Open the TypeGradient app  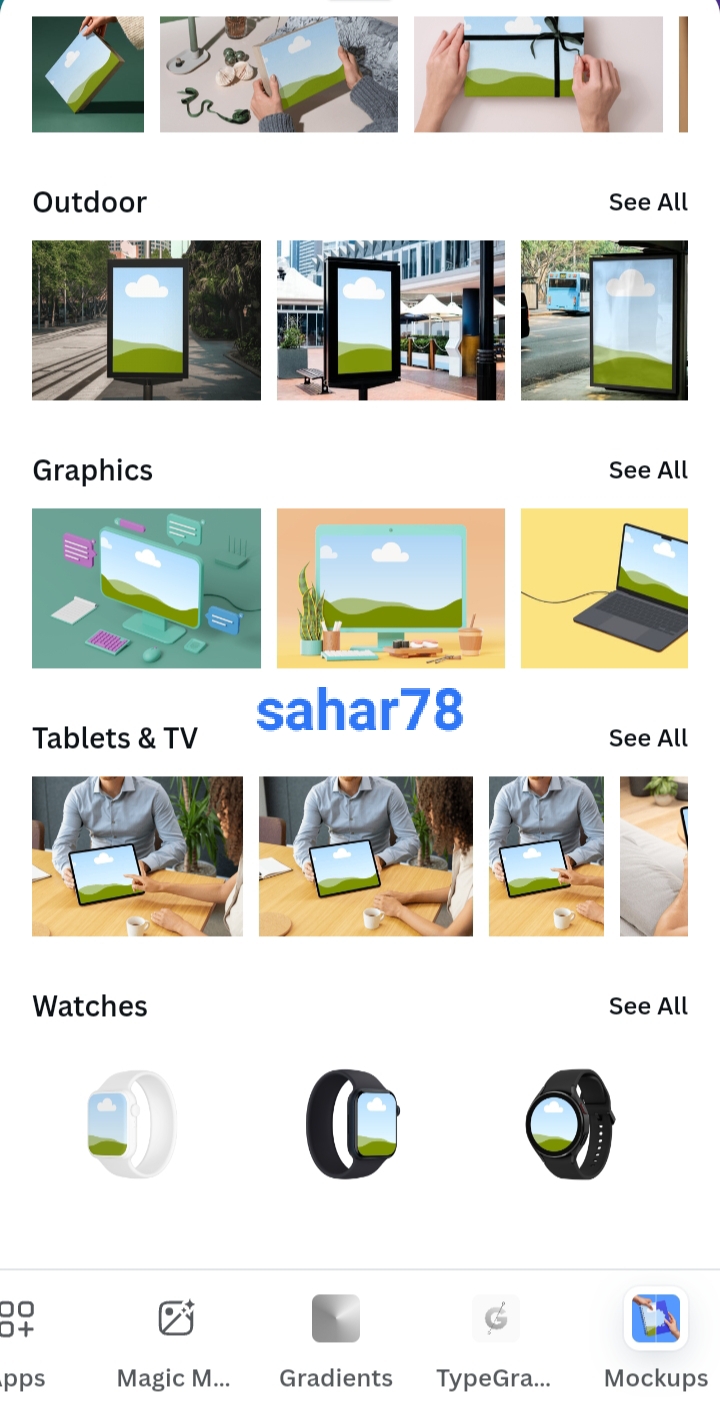coord(494,1342)
